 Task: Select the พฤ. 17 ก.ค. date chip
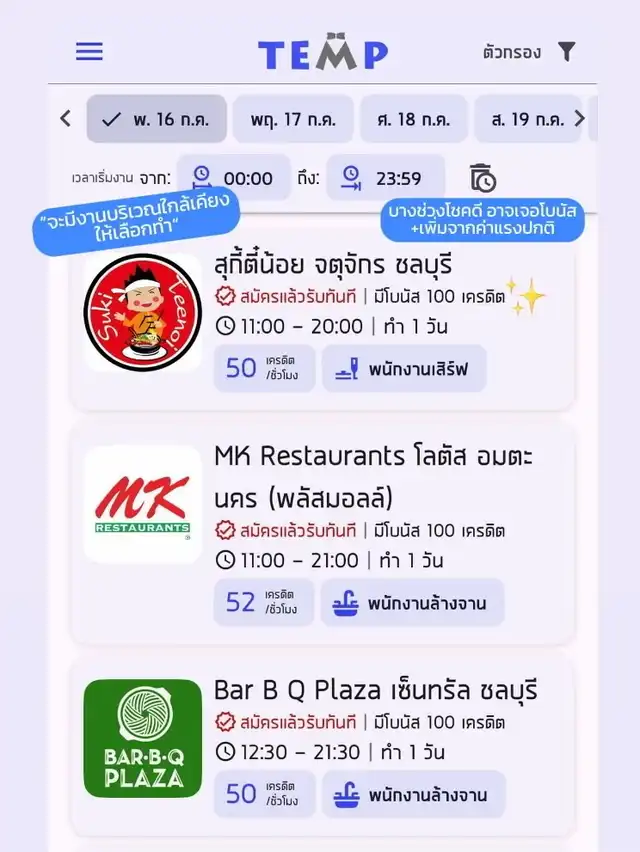click(x=292, y=119)
